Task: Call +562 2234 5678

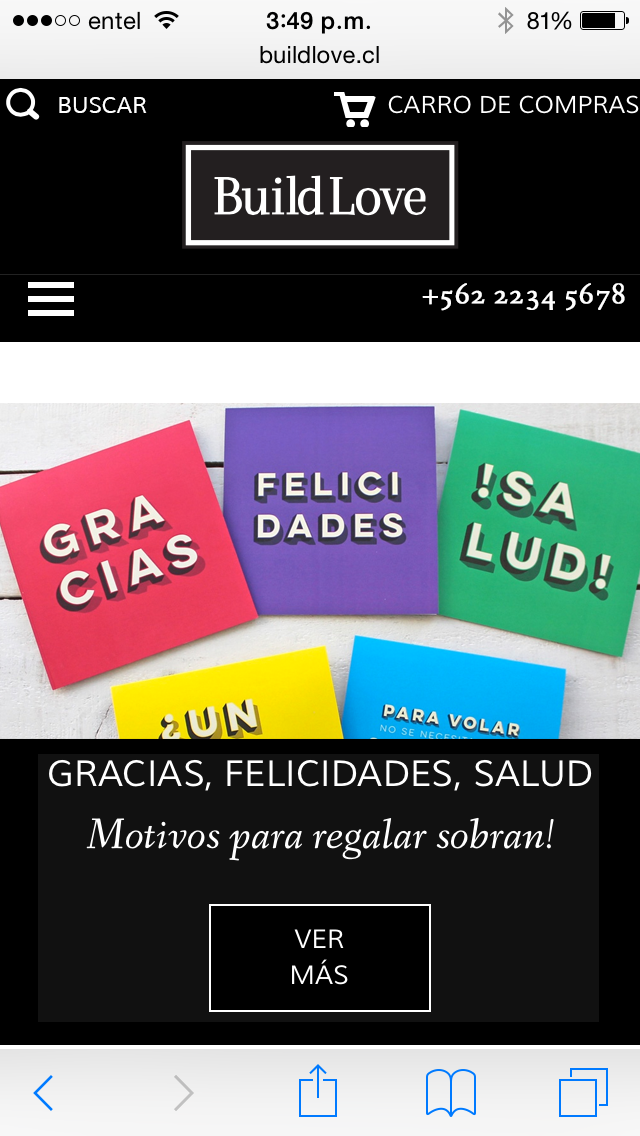Action: (523, 297)
